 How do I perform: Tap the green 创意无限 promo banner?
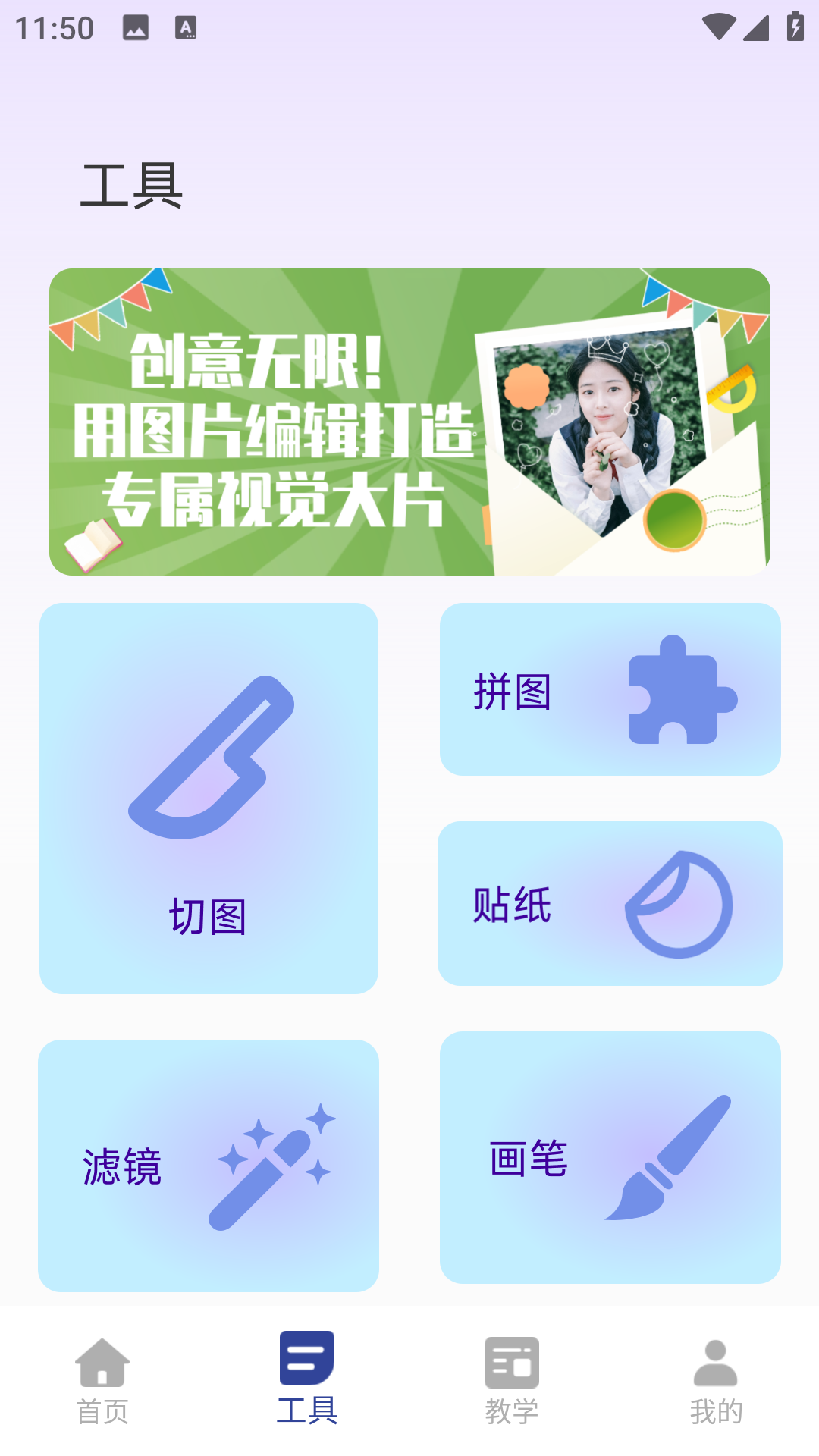pyautogui.click(x=409, y=422)
